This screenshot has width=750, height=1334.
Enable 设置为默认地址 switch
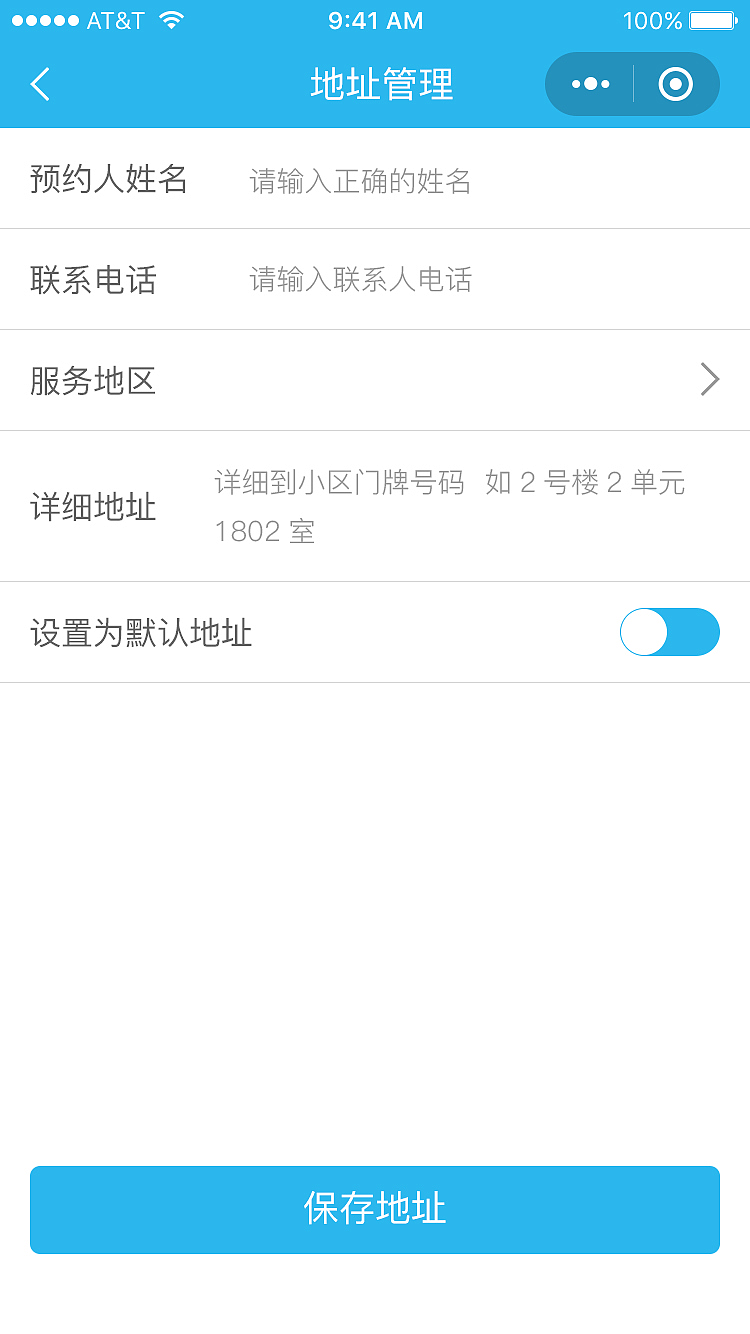(x=669, y=632)
